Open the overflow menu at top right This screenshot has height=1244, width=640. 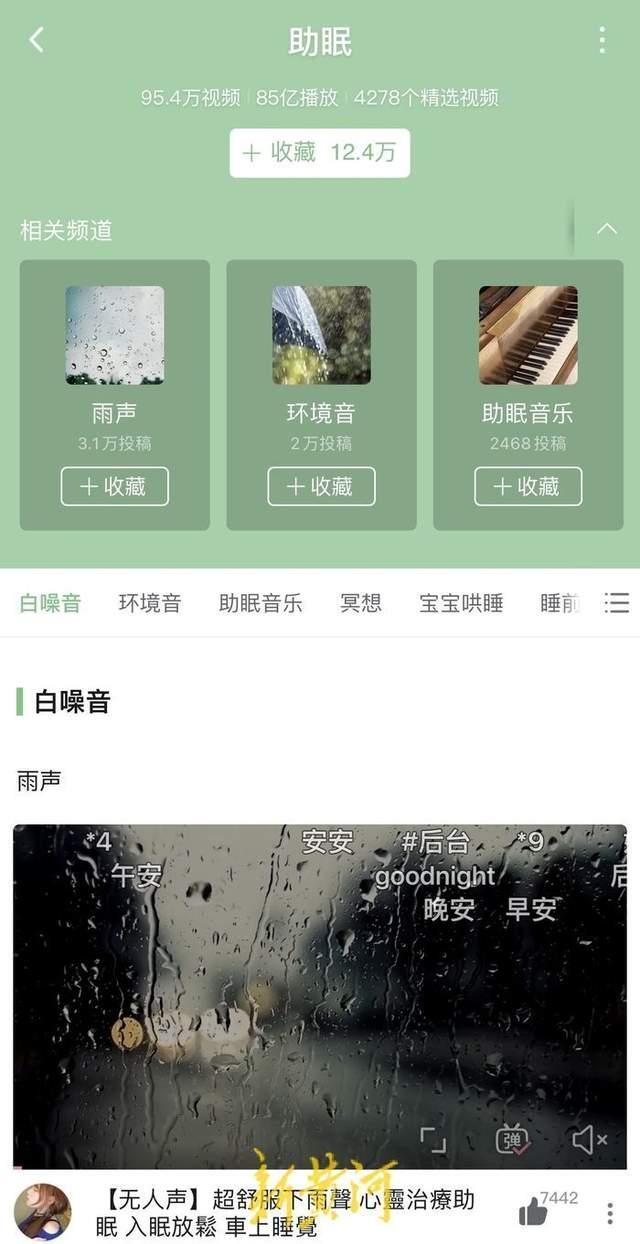pos(601,40)
